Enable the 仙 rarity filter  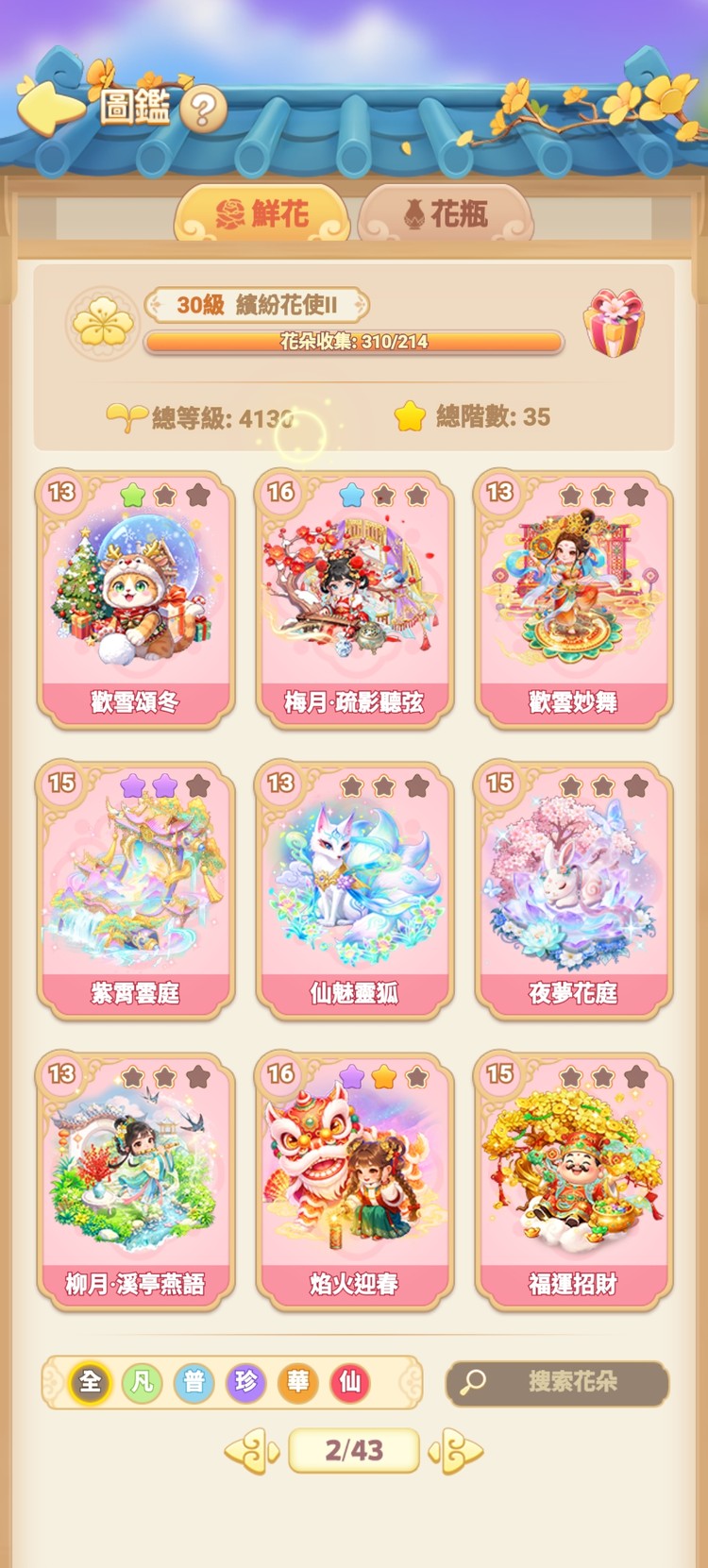[x=349, y=1382]
